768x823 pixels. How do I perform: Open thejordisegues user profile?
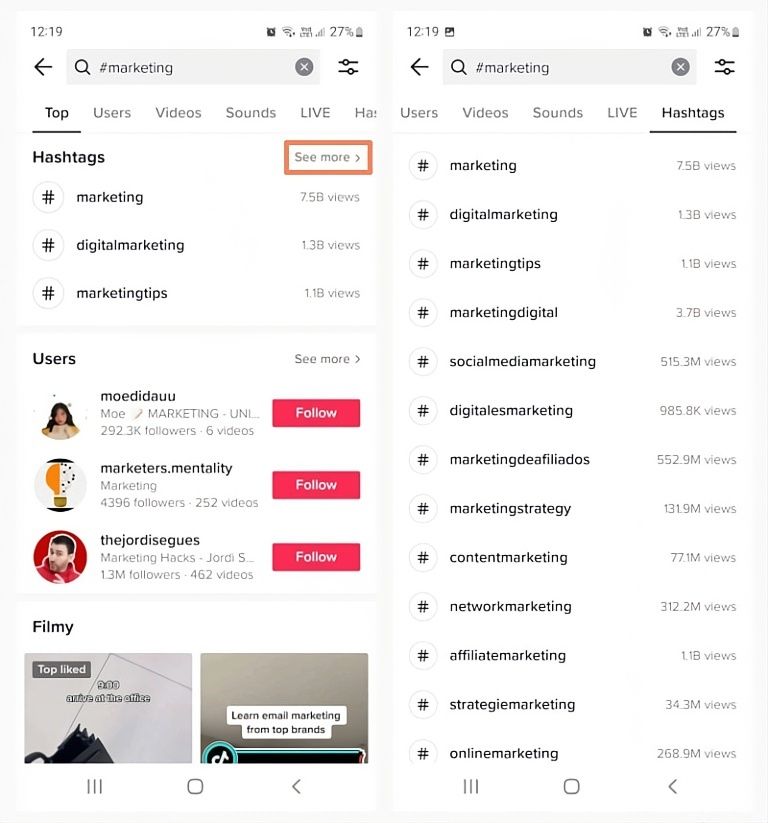pyautogui.click(x=150, y=541)
